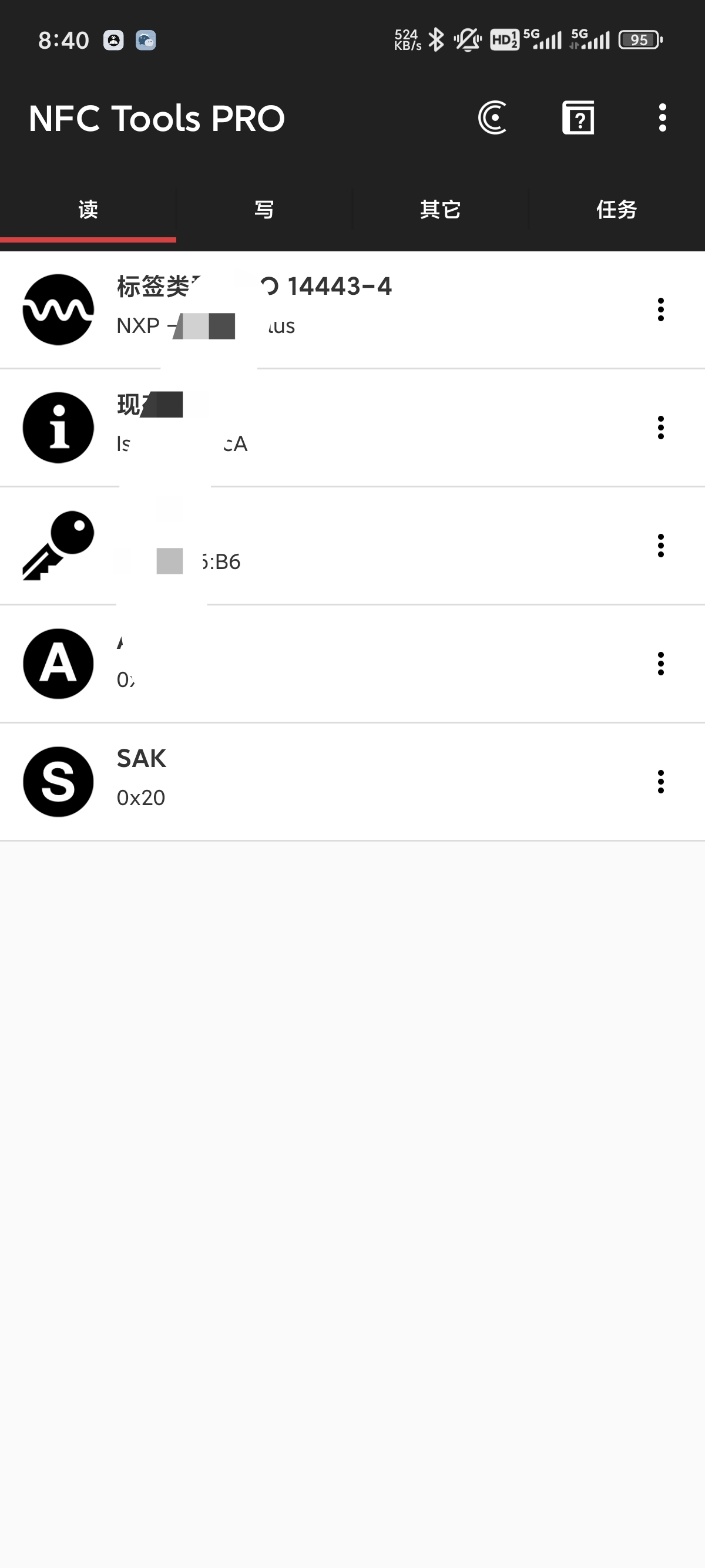The width and height of the screenshot is (705, 1568).
Task: Open the key icon serial number row
Action: point(352,546)
